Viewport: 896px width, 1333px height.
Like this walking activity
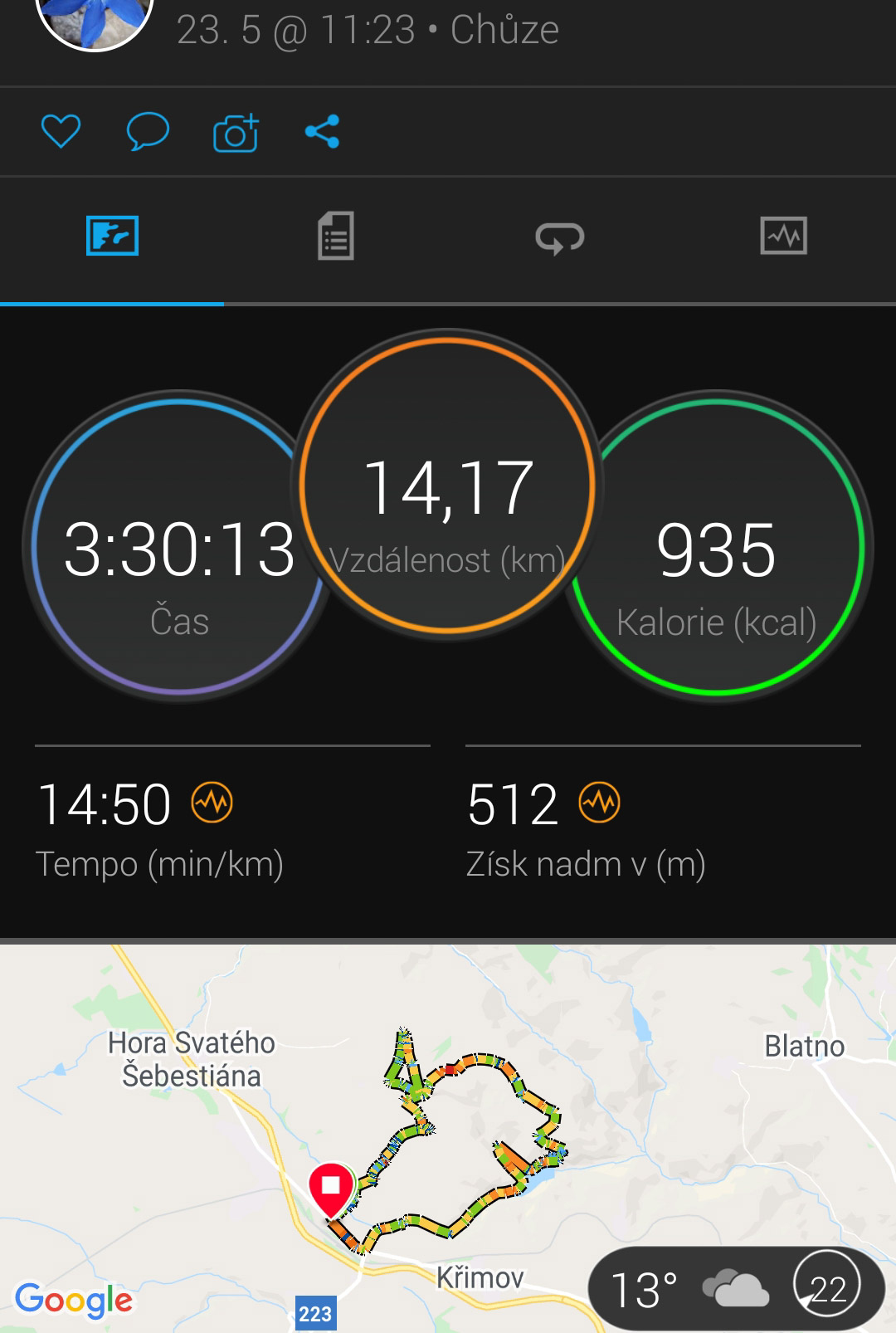pos(61,131)
